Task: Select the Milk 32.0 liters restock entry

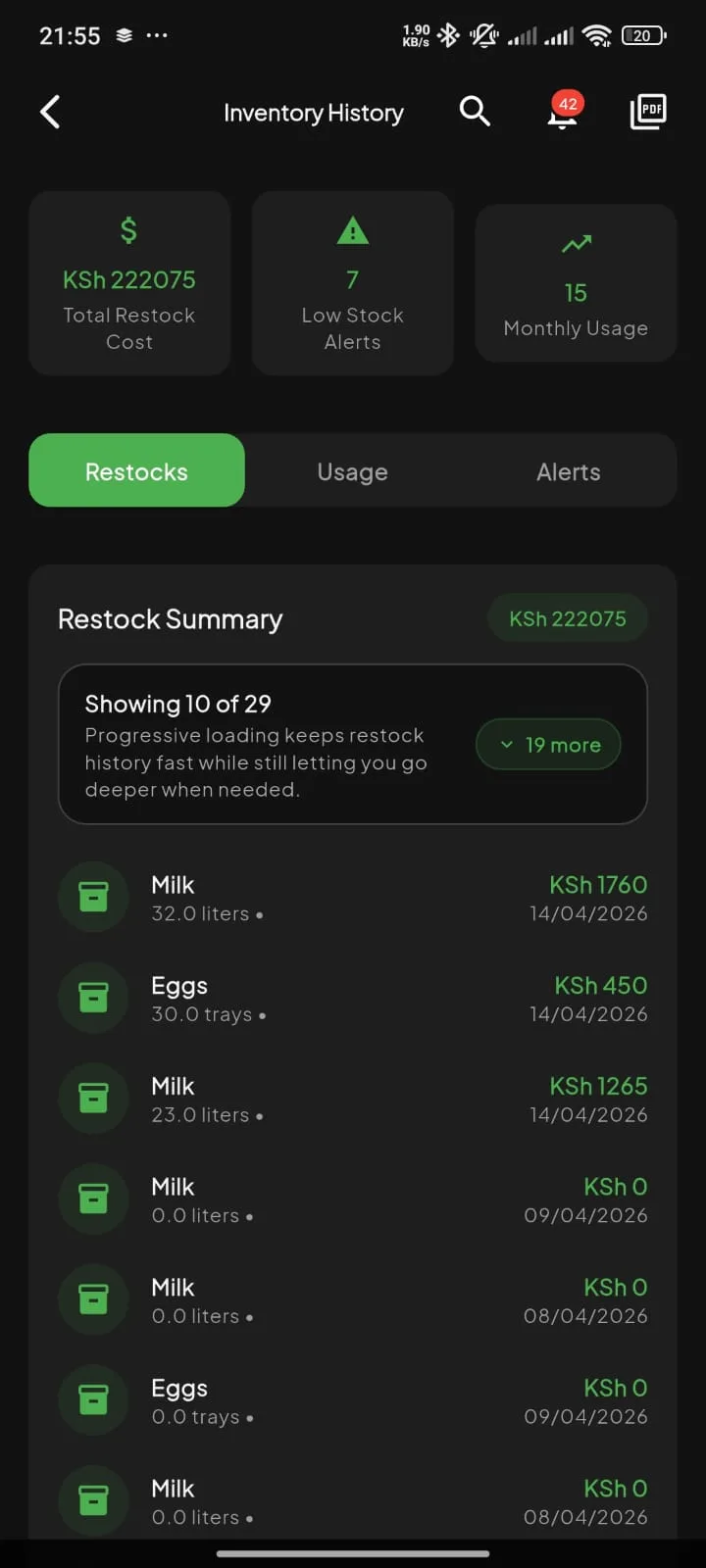Action: (353, 897)
